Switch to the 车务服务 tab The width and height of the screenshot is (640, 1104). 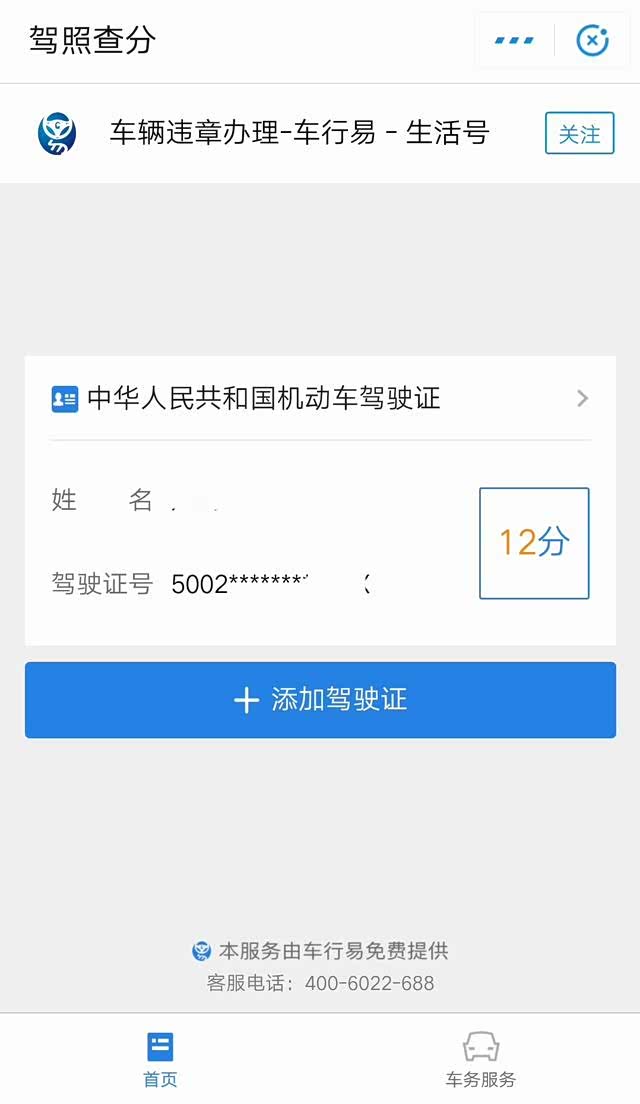(x=480, y=1060)
